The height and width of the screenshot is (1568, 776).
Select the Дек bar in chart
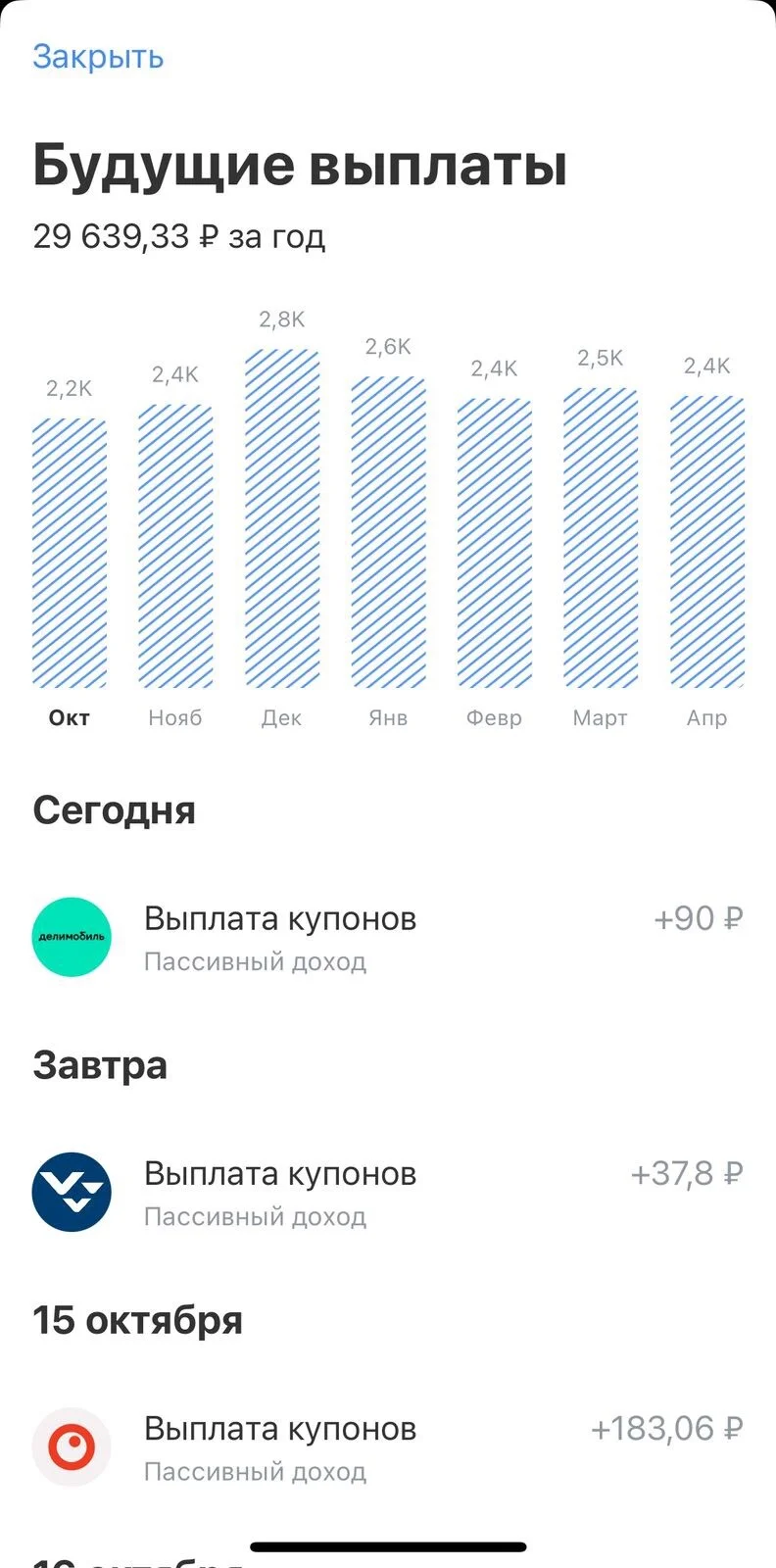[282, 518]
